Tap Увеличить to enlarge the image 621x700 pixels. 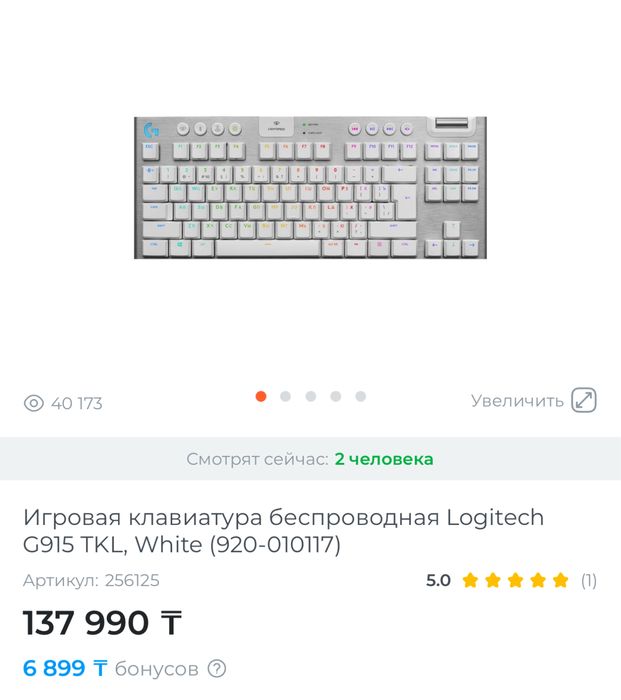(533, 401)
